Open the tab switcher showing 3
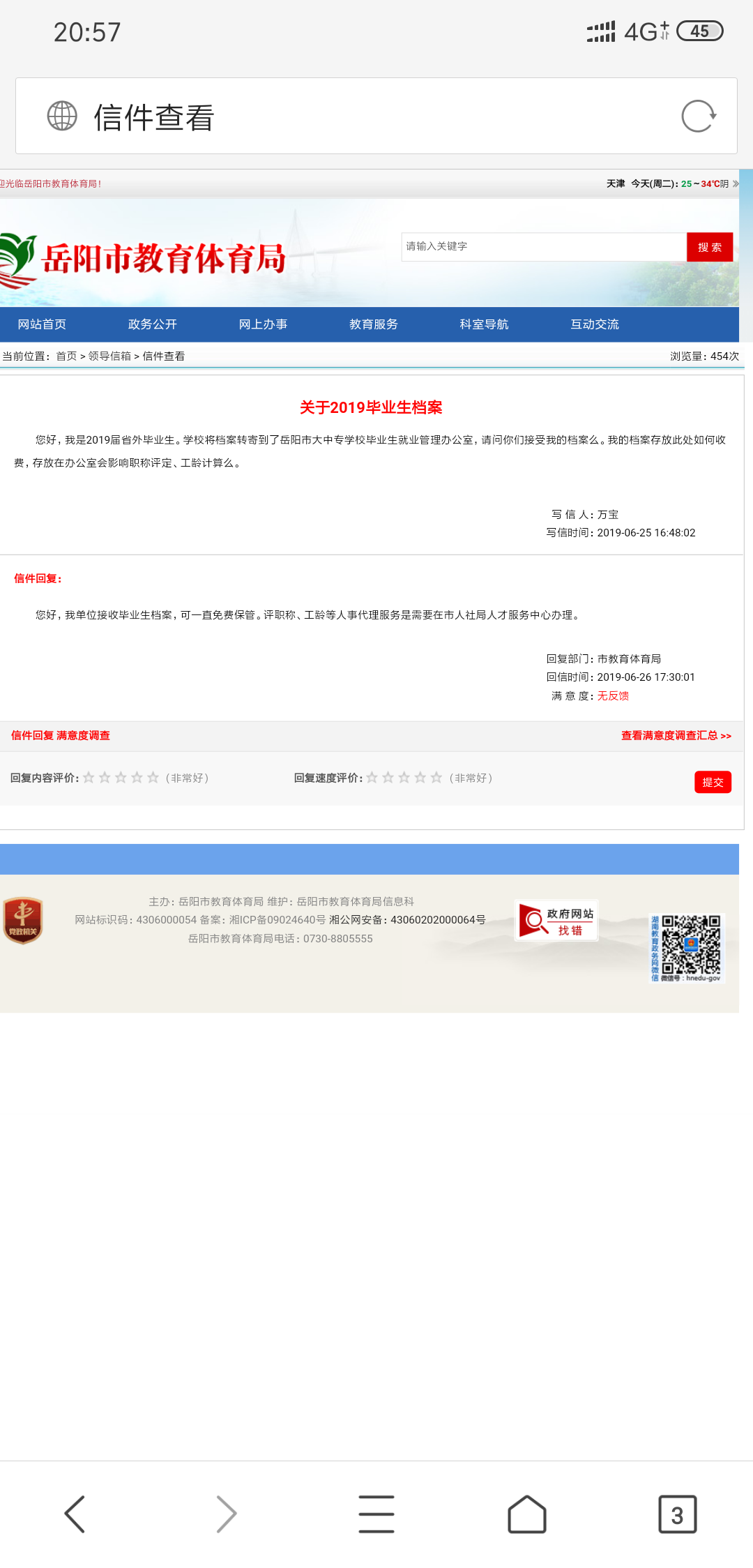The width and height of the screenshot is (753, 1568). click(677, 1514)
